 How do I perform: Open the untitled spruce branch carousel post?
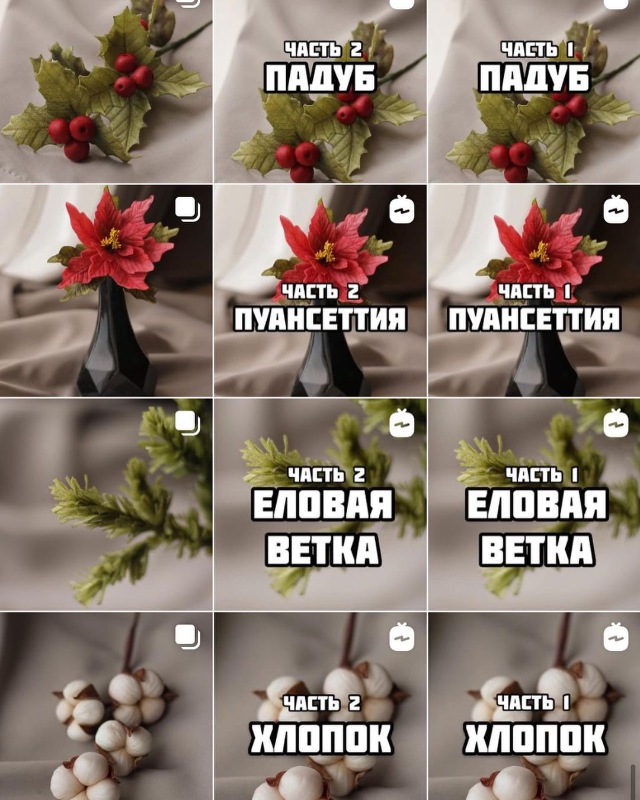105,505
